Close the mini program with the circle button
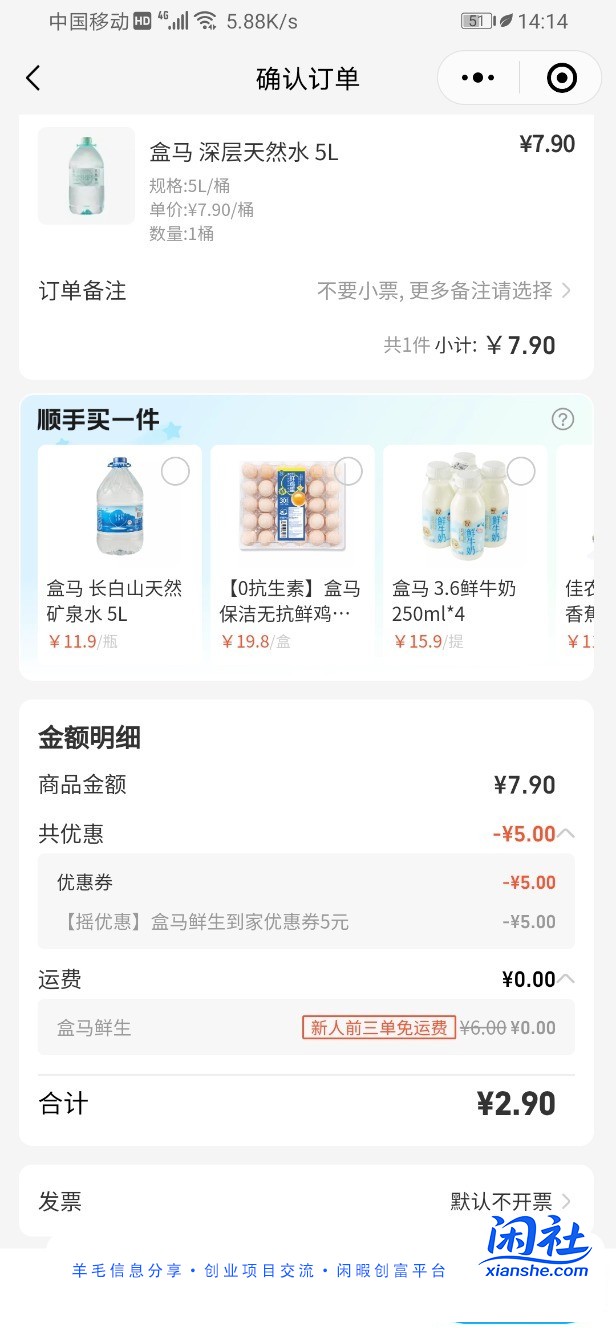The image size is (616, 1334). 562,78
